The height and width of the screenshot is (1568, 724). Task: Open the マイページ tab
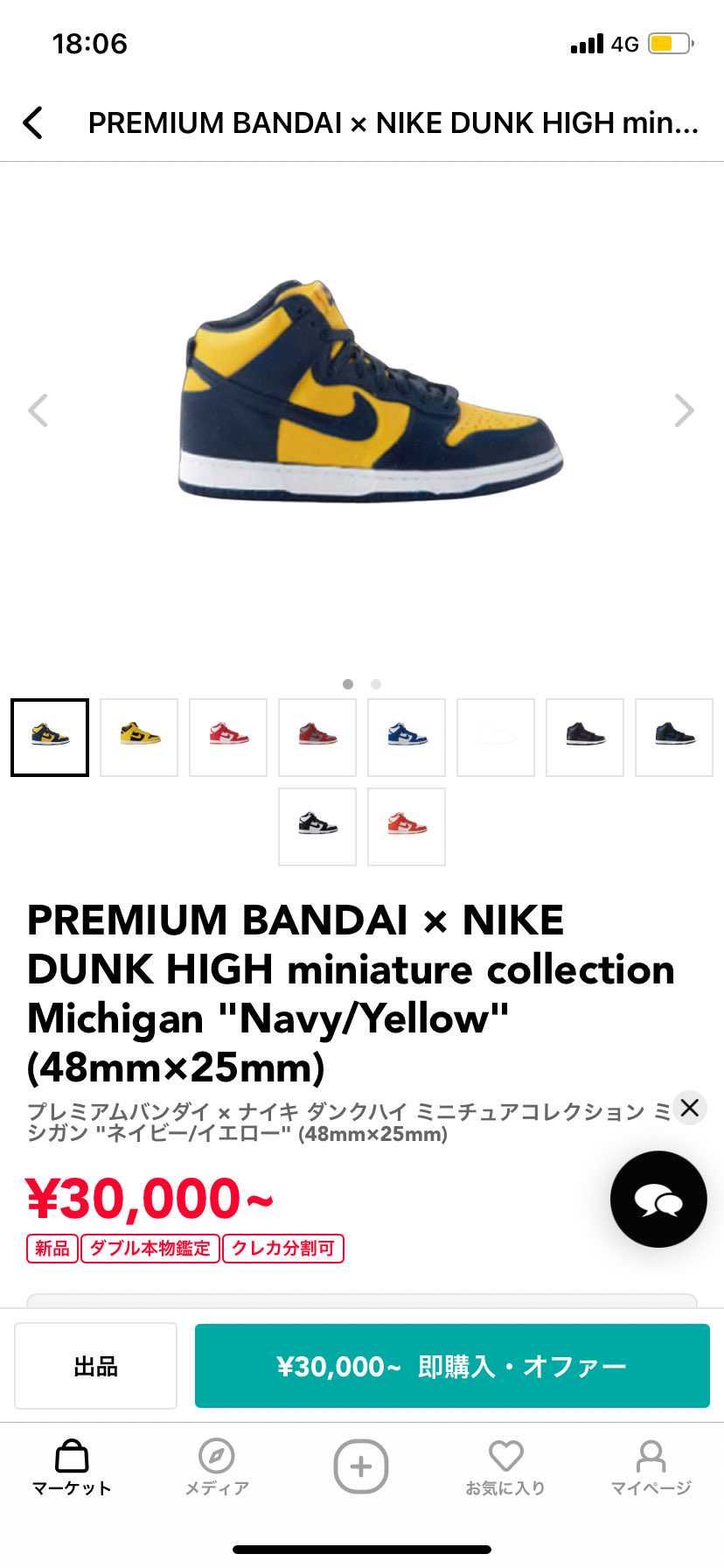(651, 1466)
